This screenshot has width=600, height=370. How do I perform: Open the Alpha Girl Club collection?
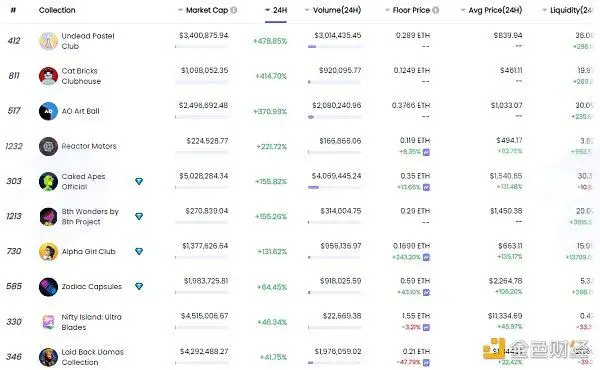coord(88,251)
